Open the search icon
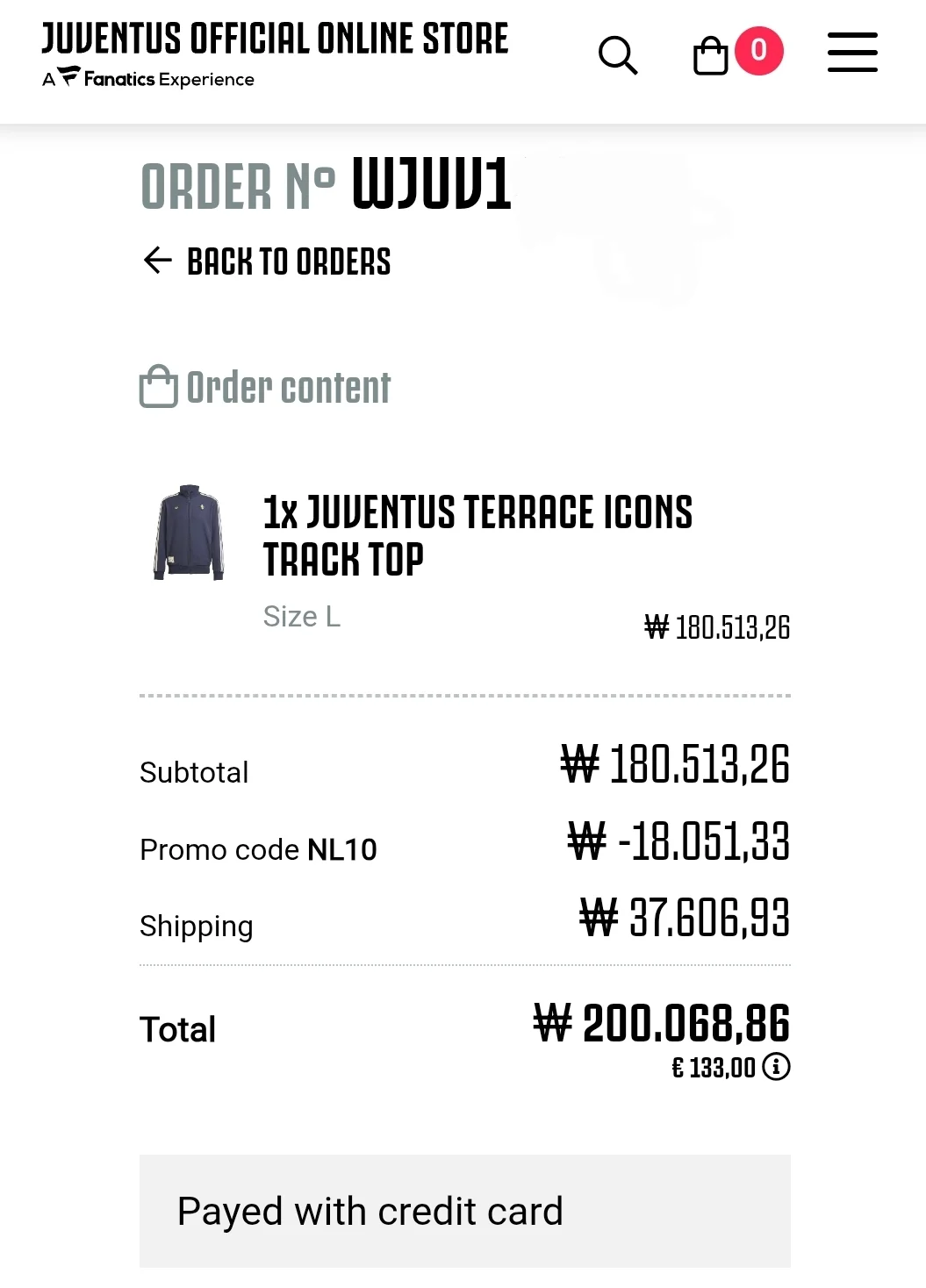926x1288 pixels. (618, 55)
